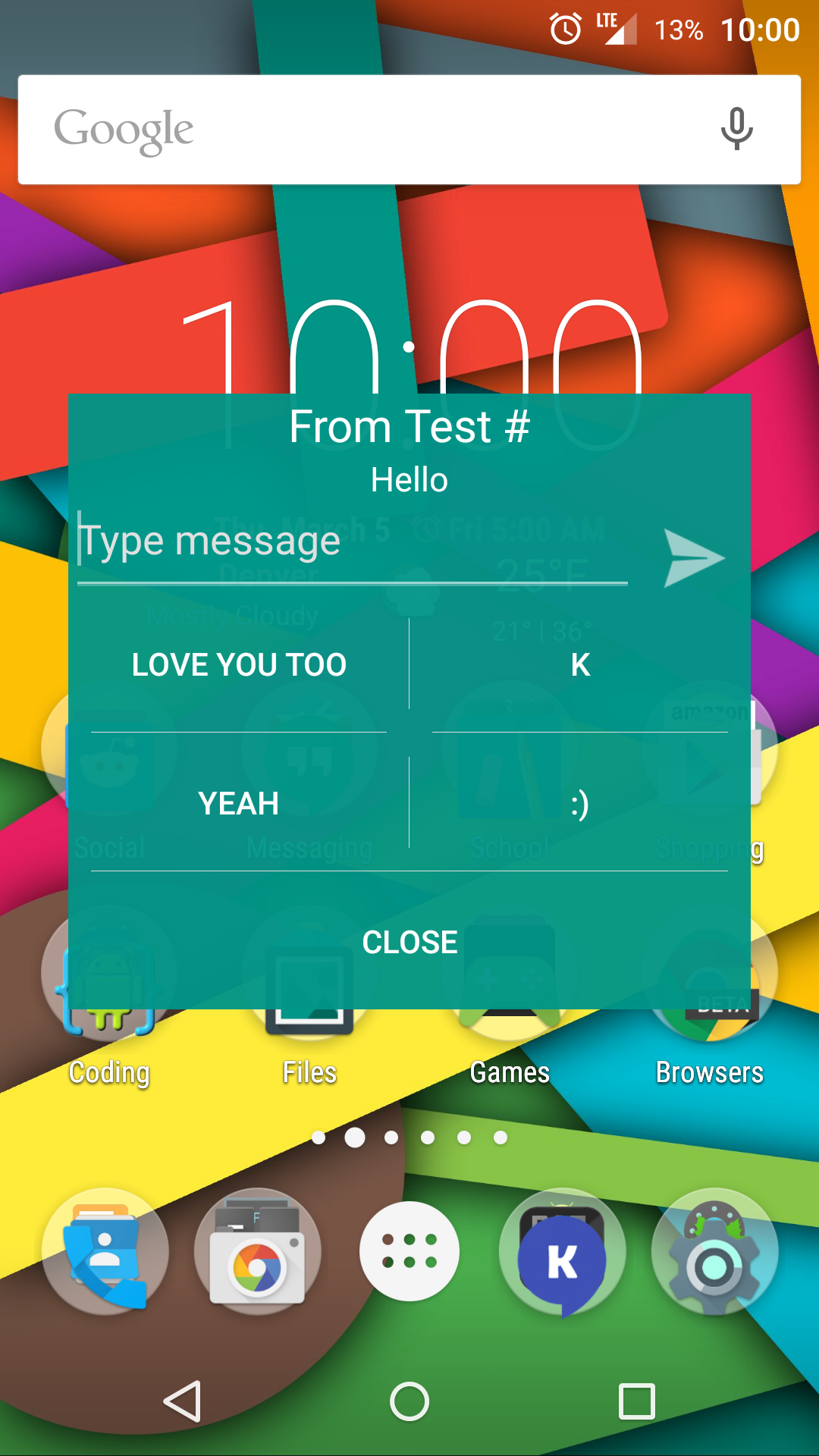Tap the Type message input field
Viewport: 819px width, 1456px height.
(x=353, y=543)
